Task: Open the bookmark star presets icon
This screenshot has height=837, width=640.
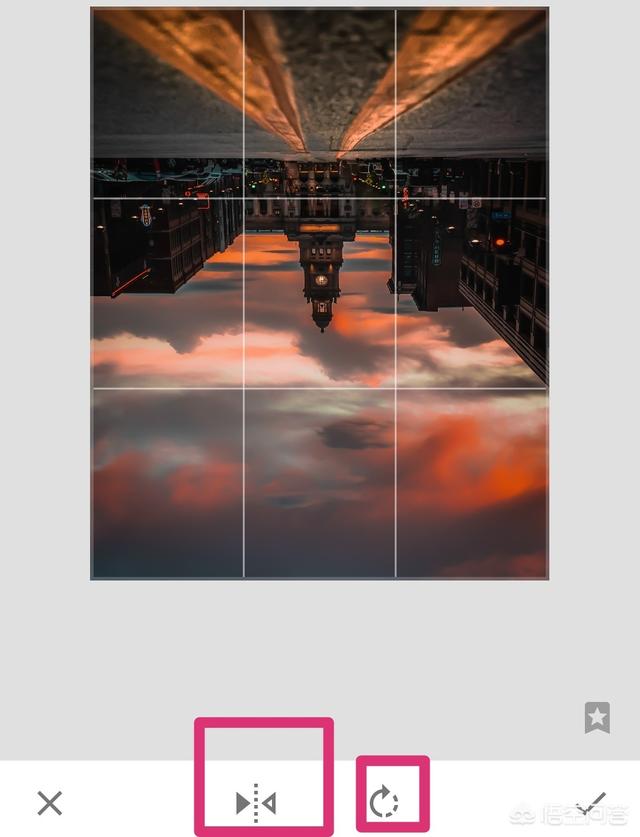Action: 597,717
